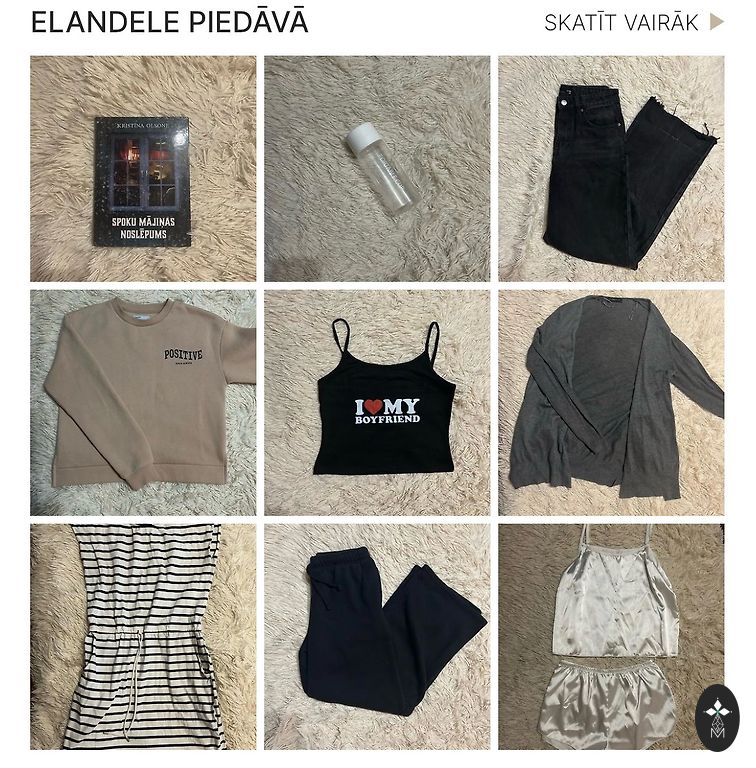Select the beige Positive sweatshirt item
The height and width of the screenshot is (768, 756).
143,403
